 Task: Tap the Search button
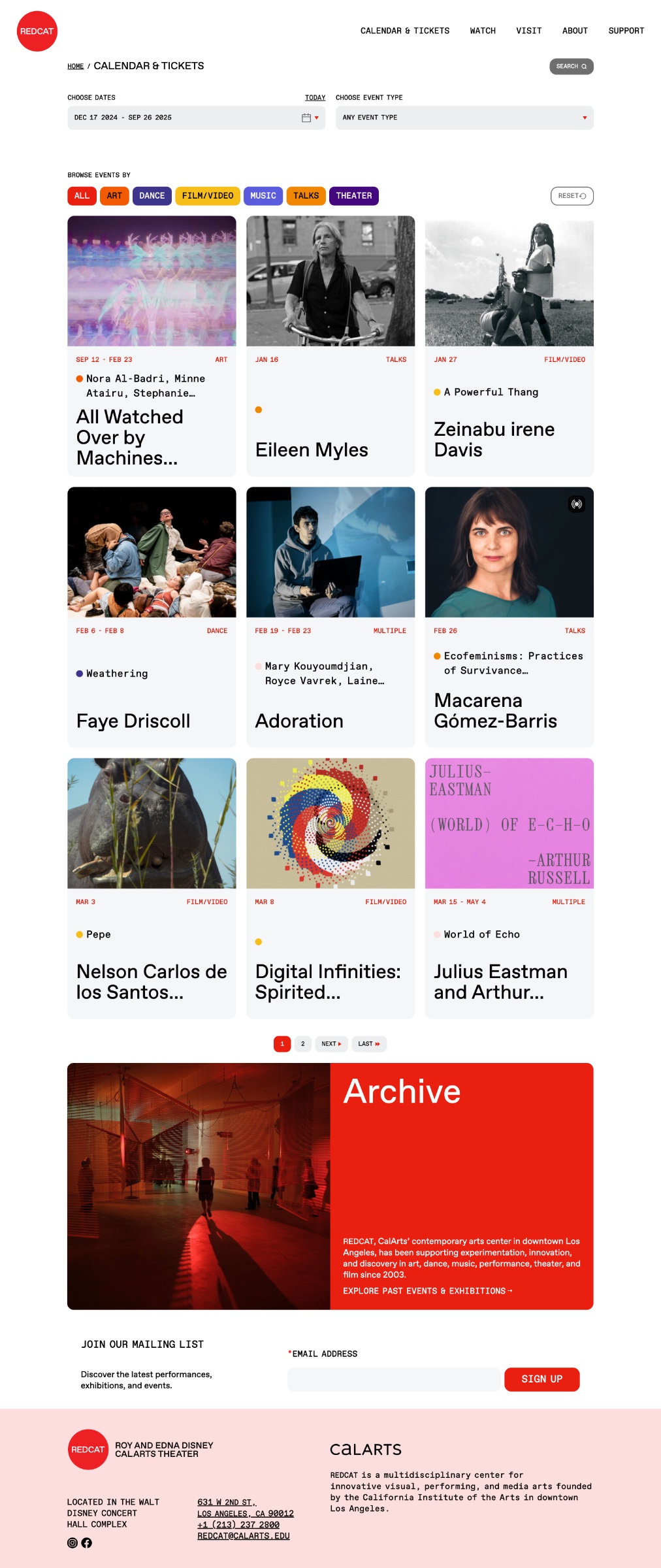tap(572, 67)
